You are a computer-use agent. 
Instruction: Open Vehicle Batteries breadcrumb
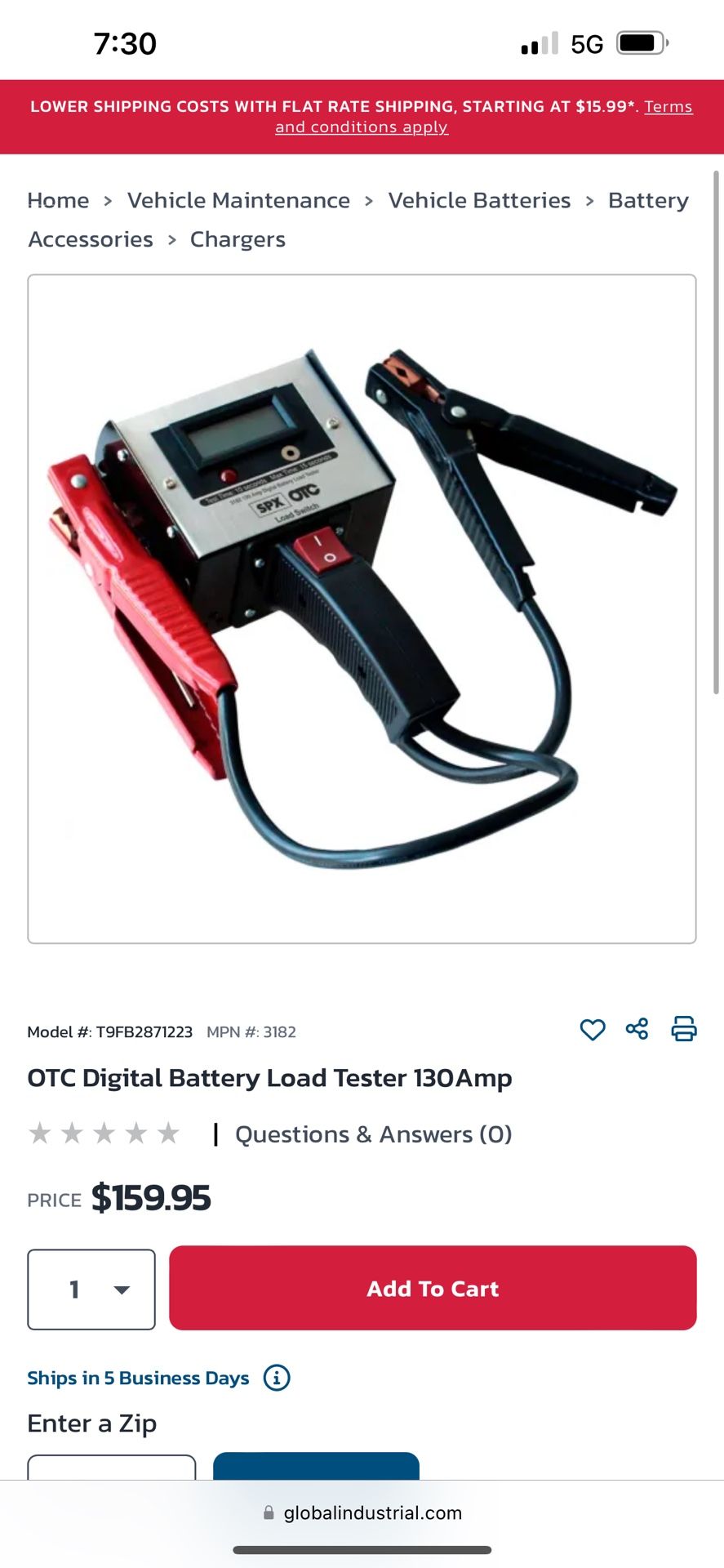[x=479, y=200]
